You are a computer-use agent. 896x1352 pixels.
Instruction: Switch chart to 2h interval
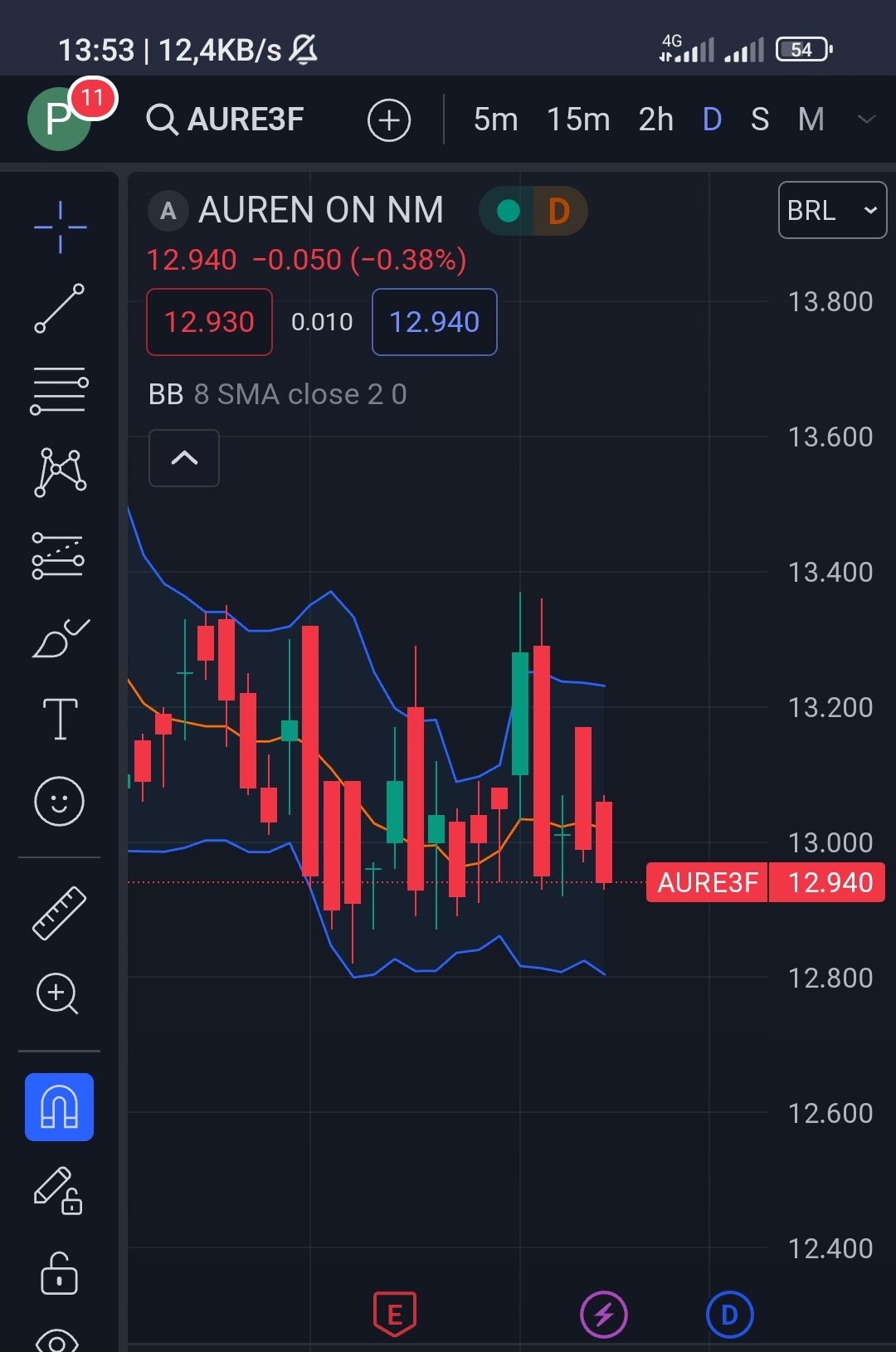(655, 120)
